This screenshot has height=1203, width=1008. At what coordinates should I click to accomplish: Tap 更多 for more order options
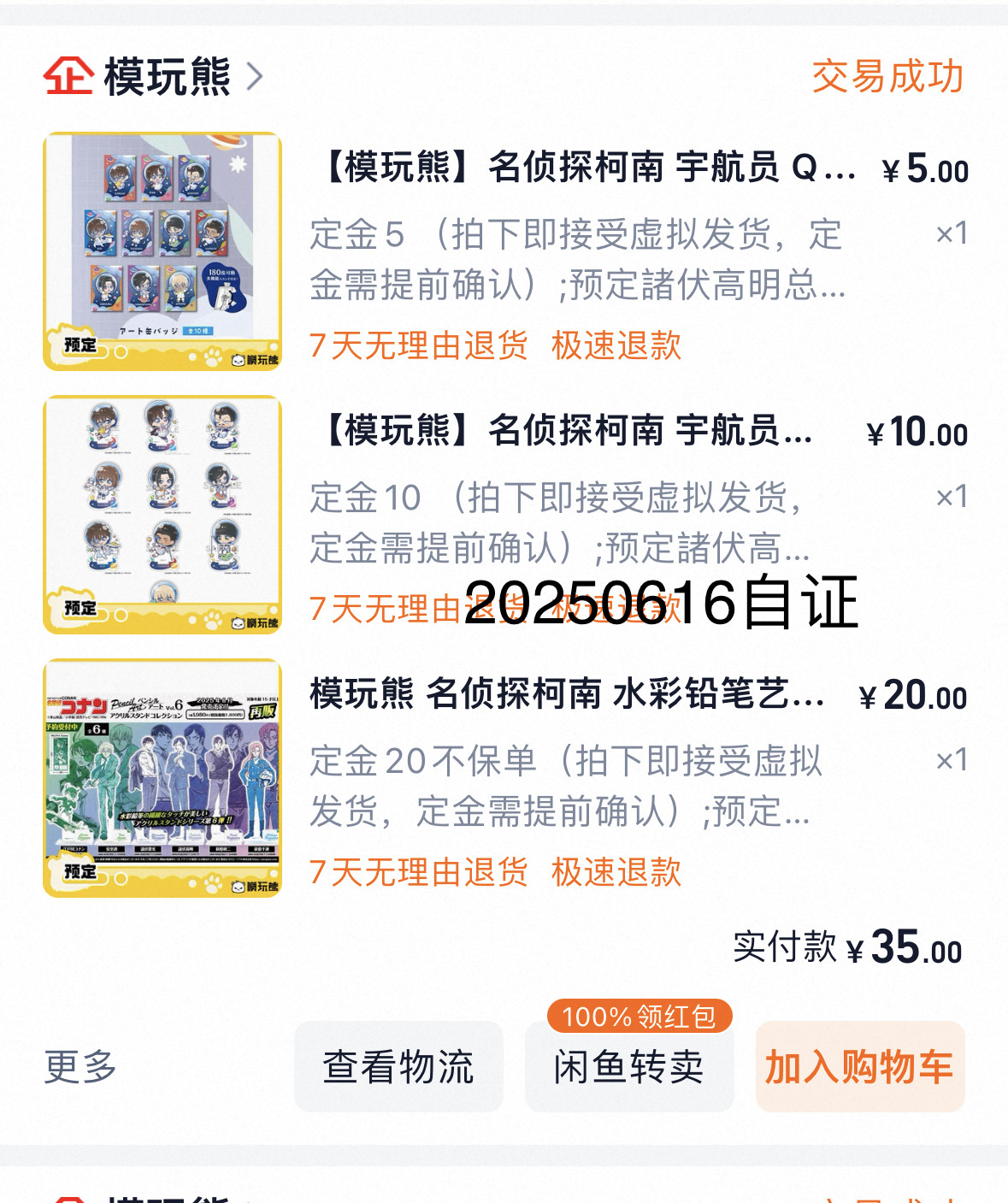click(x=80, y=1066)
